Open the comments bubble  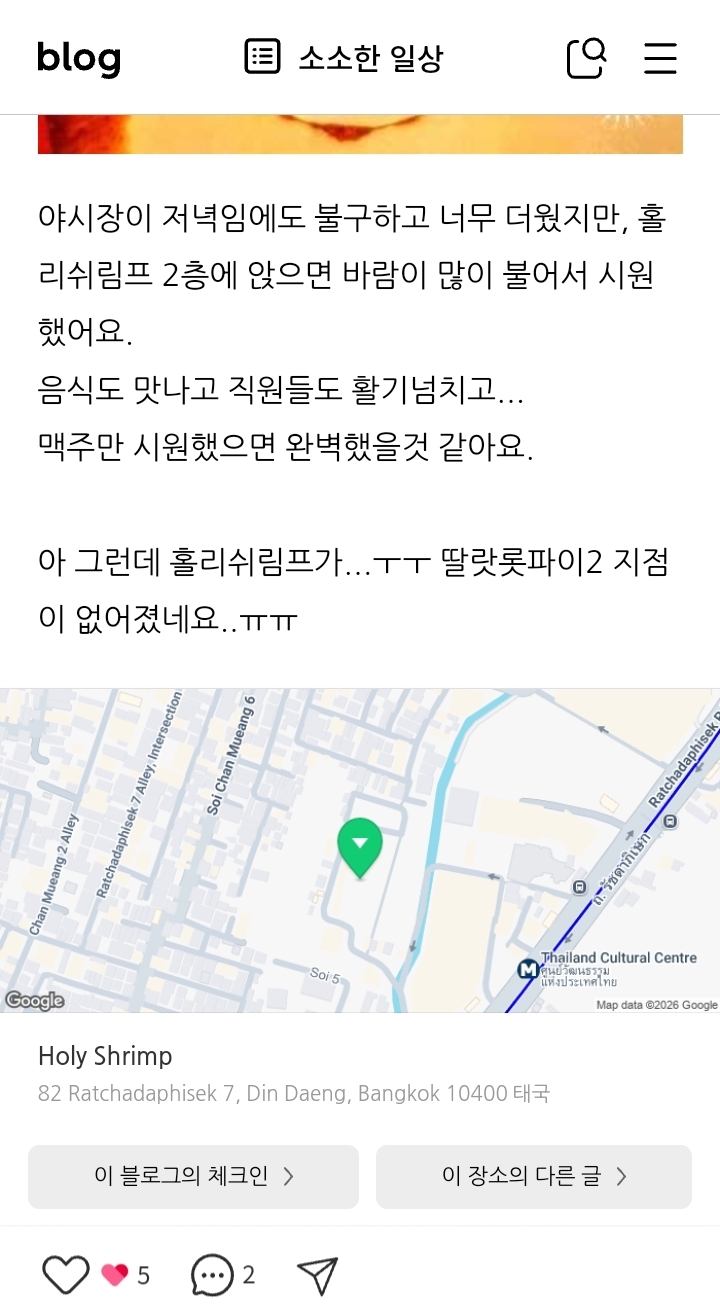point(212,1274)
